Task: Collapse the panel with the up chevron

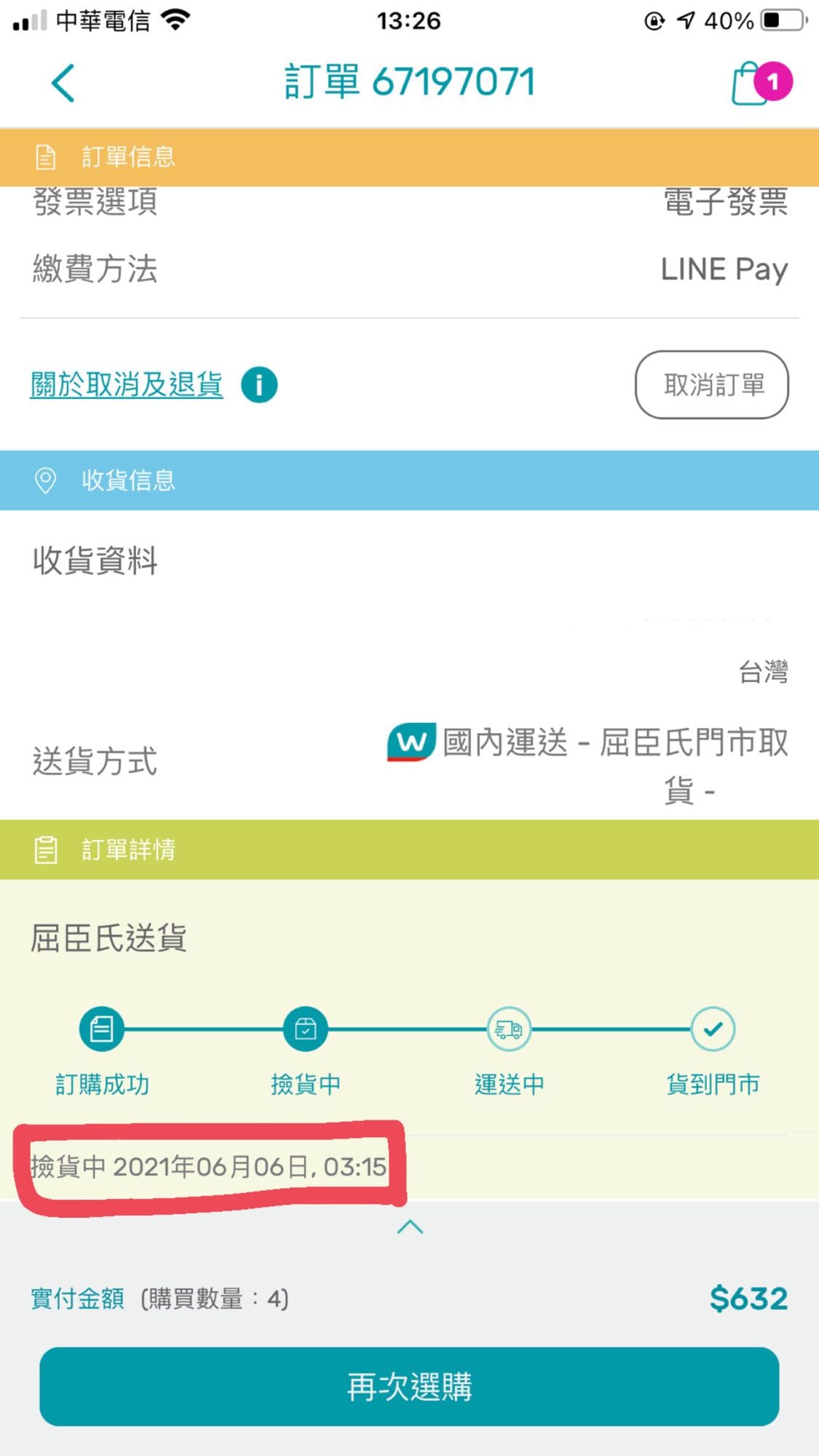Action: click(410, 1227)
